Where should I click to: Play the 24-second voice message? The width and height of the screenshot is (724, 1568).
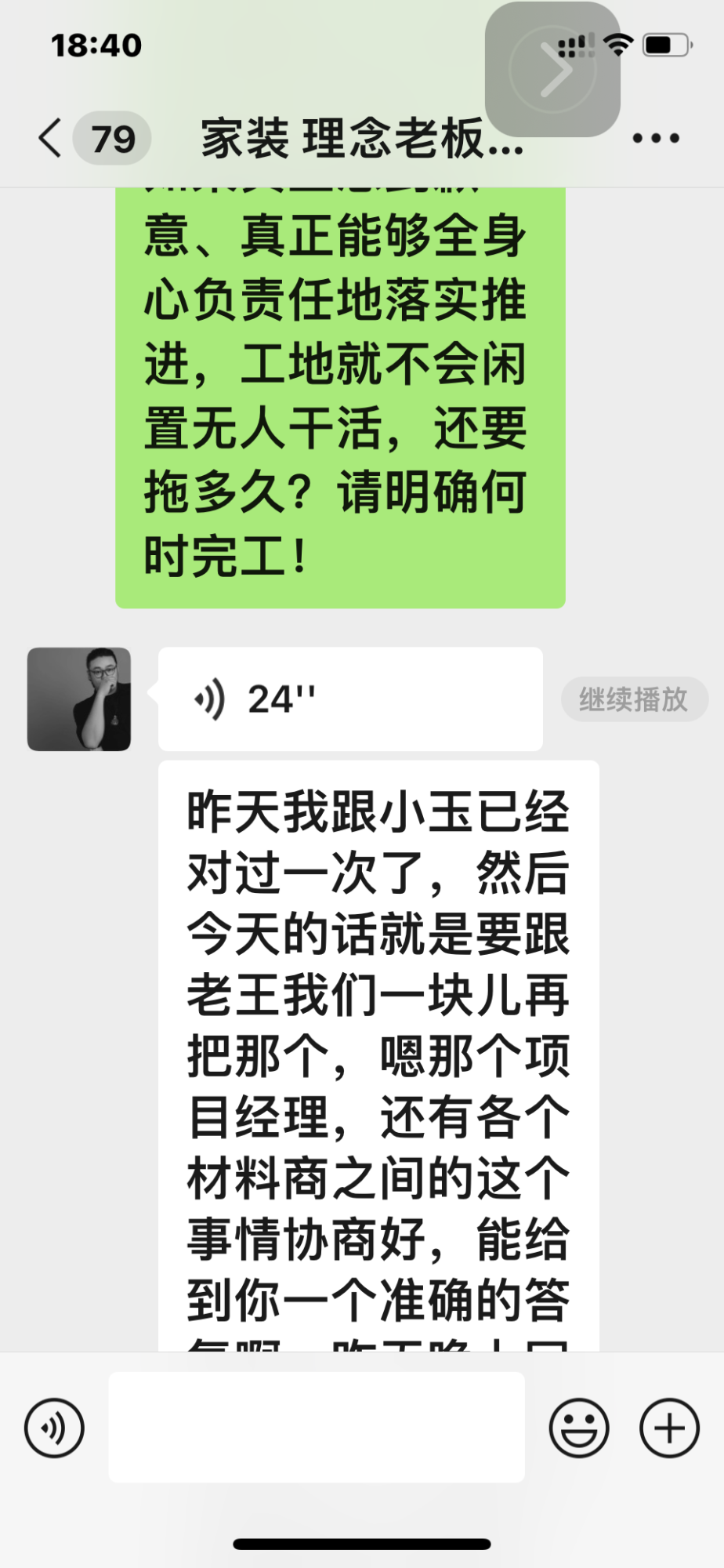click(349, 699)
